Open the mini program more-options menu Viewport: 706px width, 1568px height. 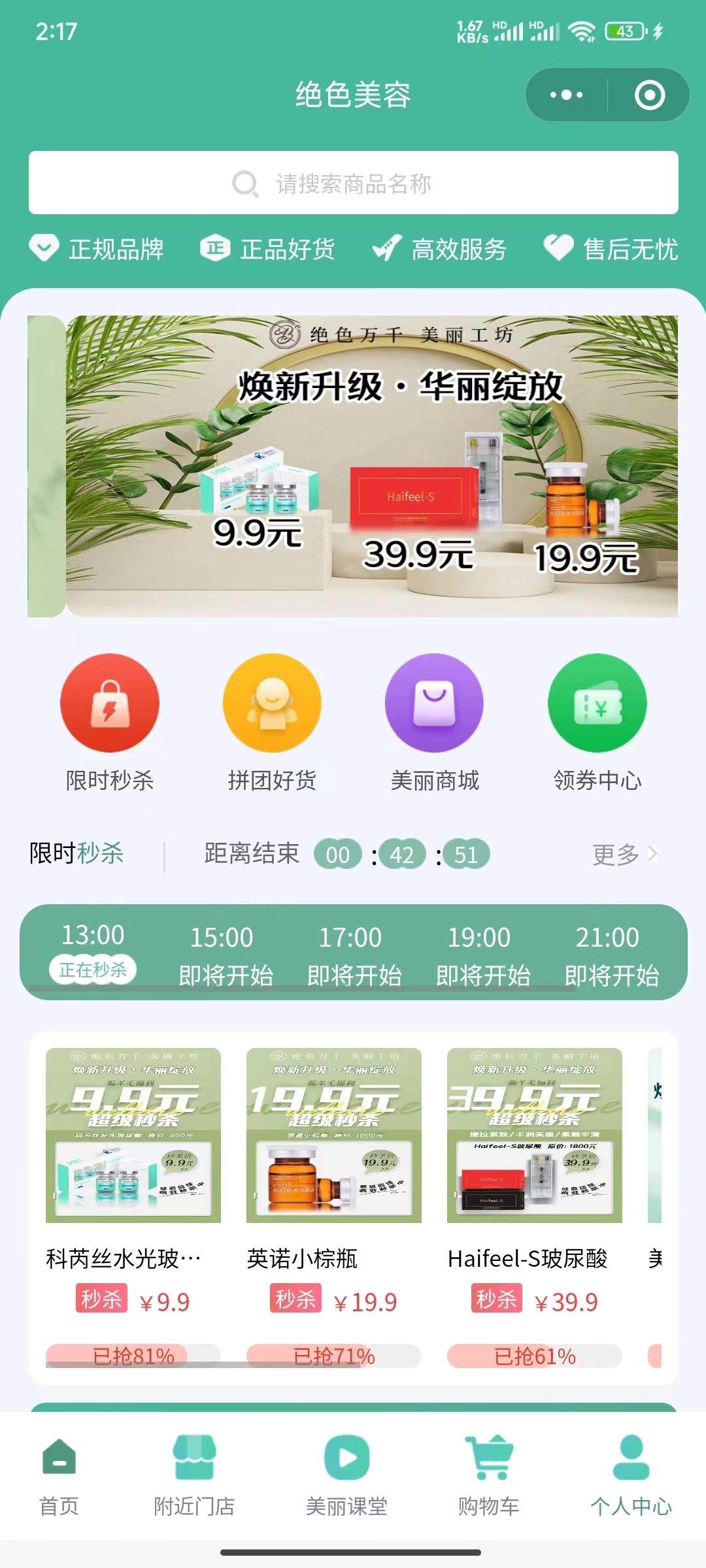point(566,95)
